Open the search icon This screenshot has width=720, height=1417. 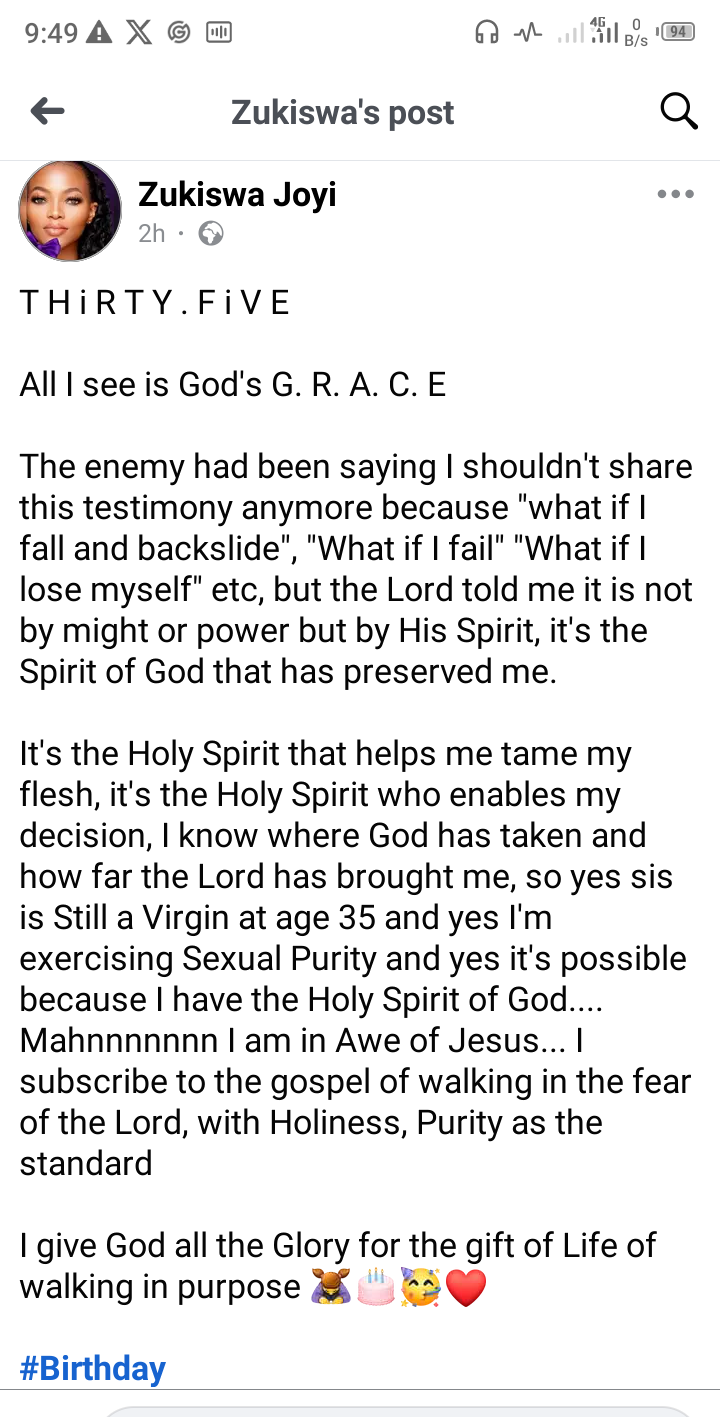pyautogui.click(x=678, y=112)
